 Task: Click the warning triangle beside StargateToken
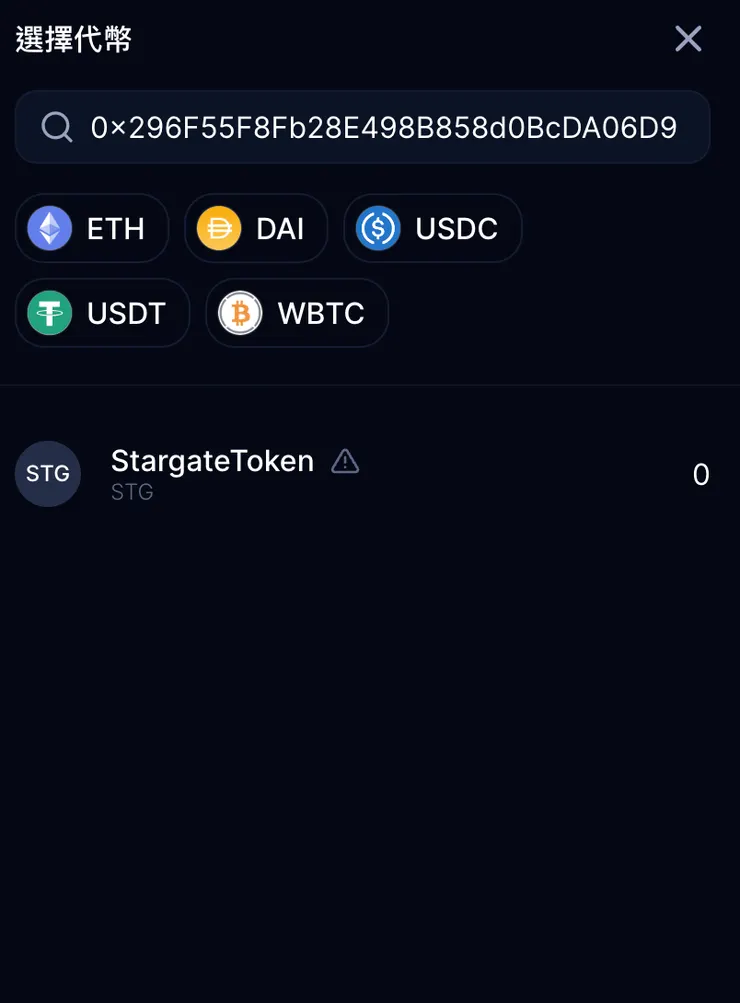(344, 461)
